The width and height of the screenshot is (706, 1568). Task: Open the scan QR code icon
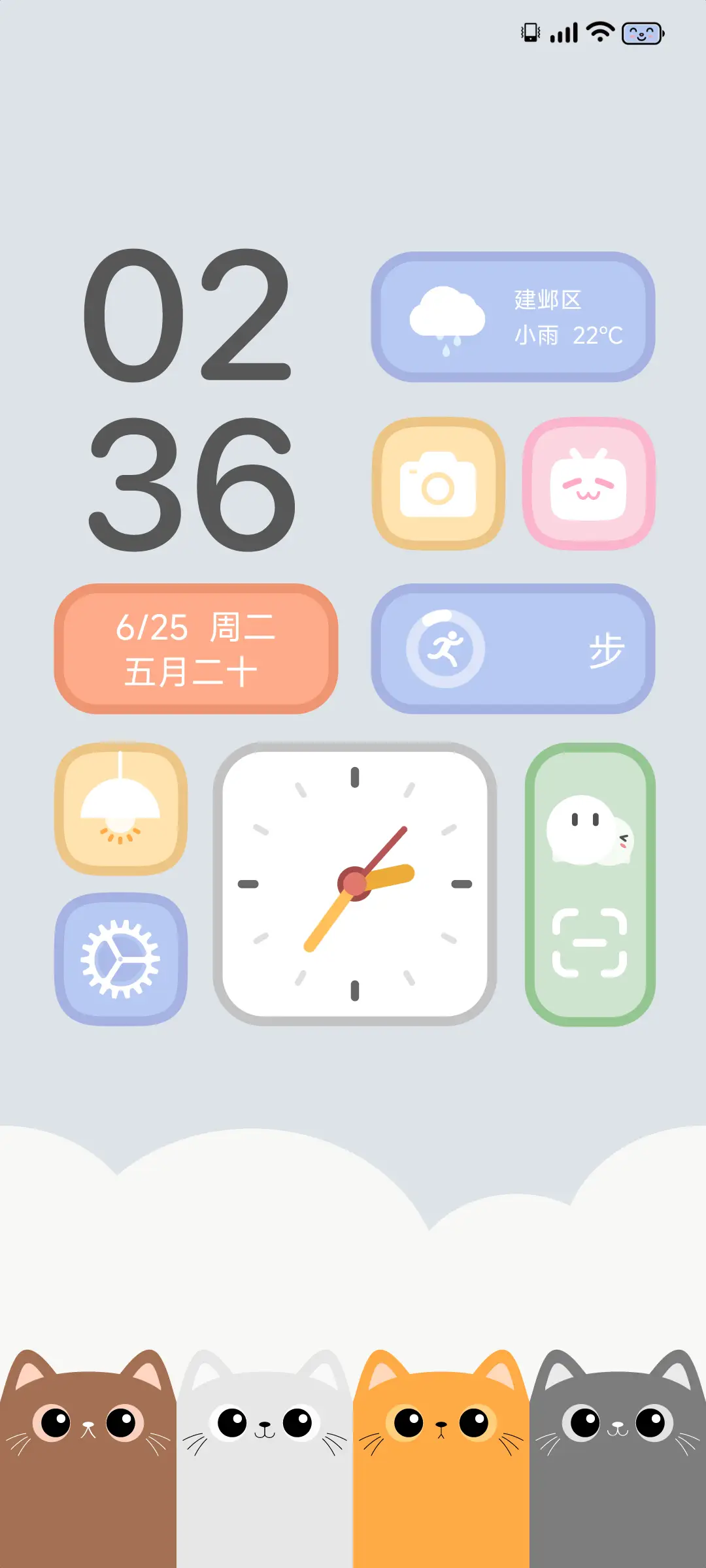pos(589,939)
